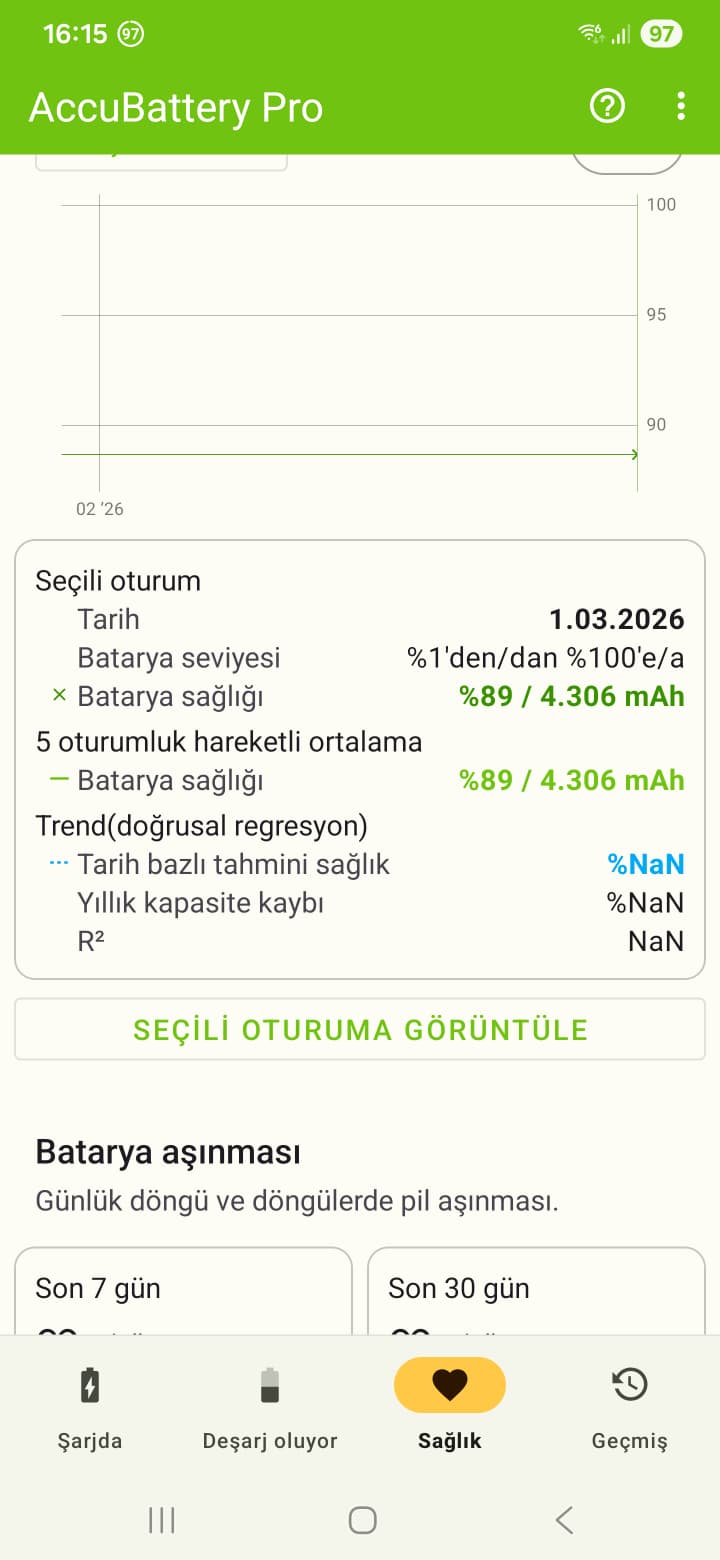Open the three-dot overflow menu
The height and width of the screenshot is (1560, 720).
pos(681,106)
